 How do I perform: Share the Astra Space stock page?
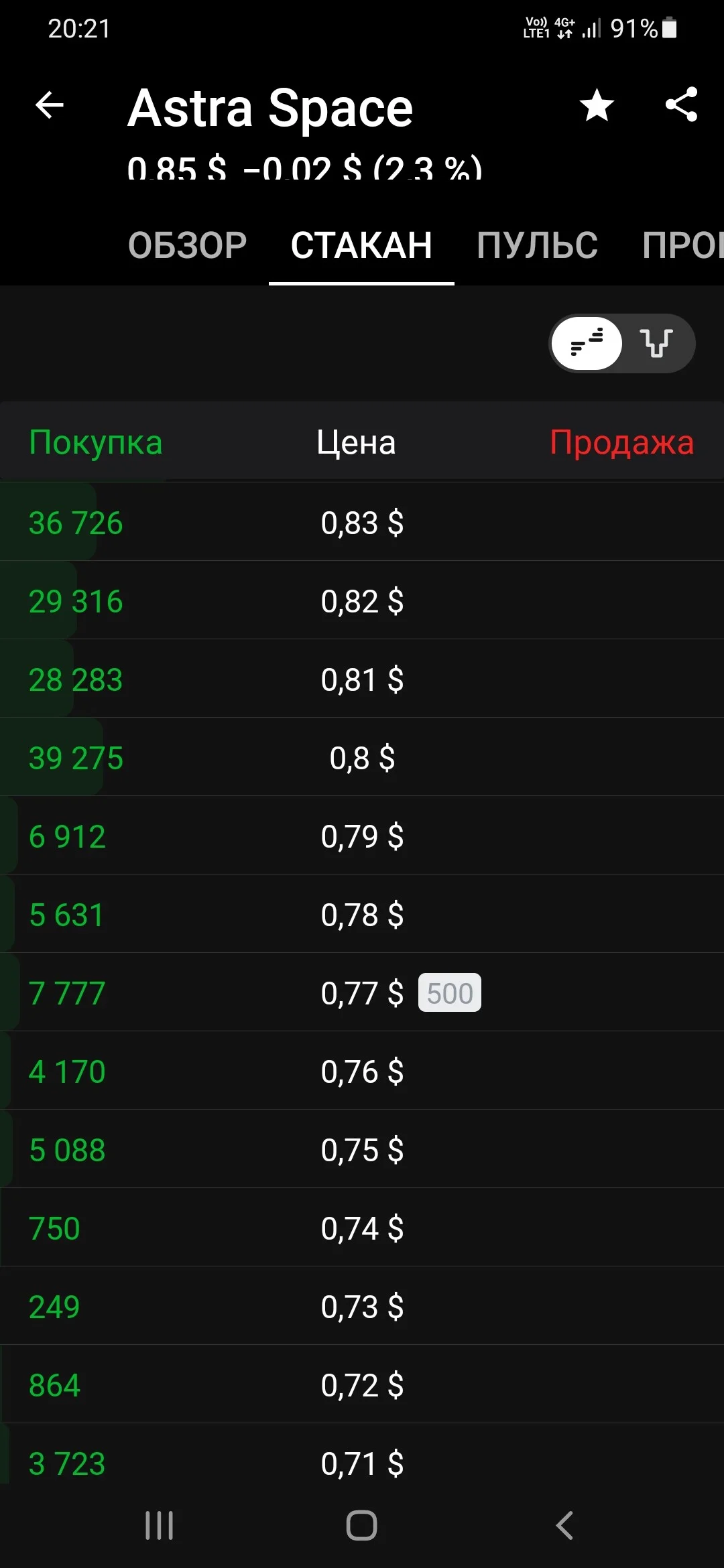tap(681, 105)
